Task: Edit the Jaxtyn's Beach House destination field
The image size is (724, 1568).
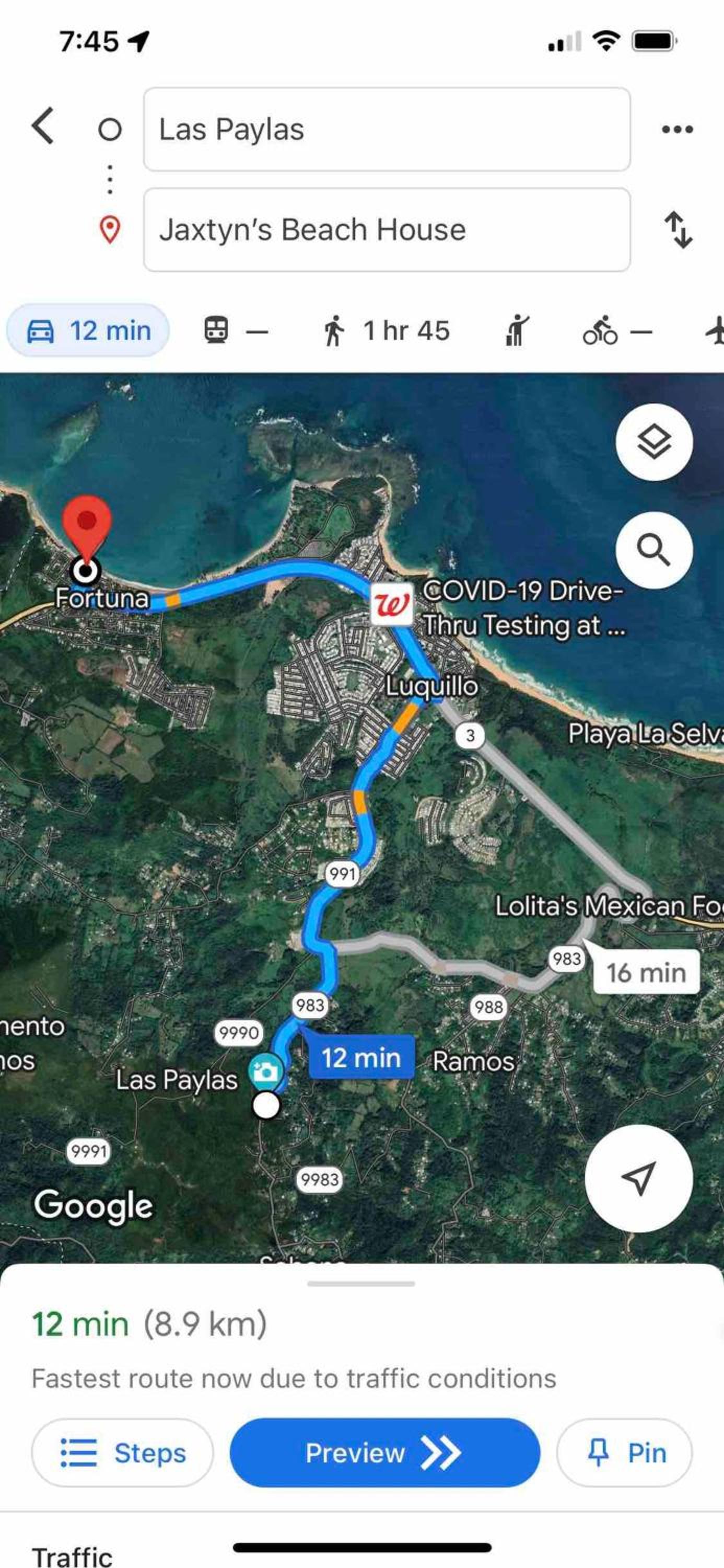Action: (387, 229)
